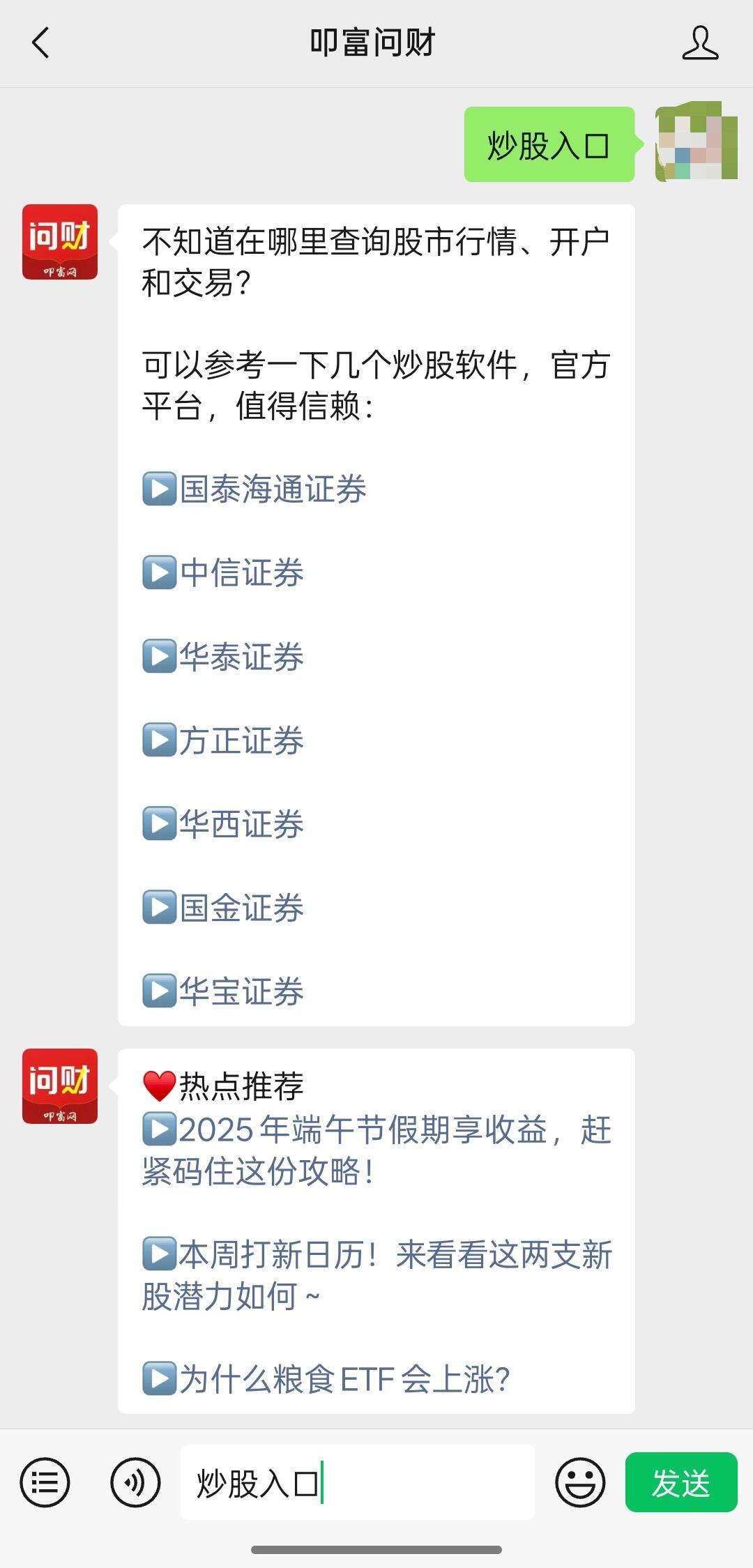The image size is (753, 1568).
Task: Open the service menu list icon
Action: click(x=45, y=1482)
